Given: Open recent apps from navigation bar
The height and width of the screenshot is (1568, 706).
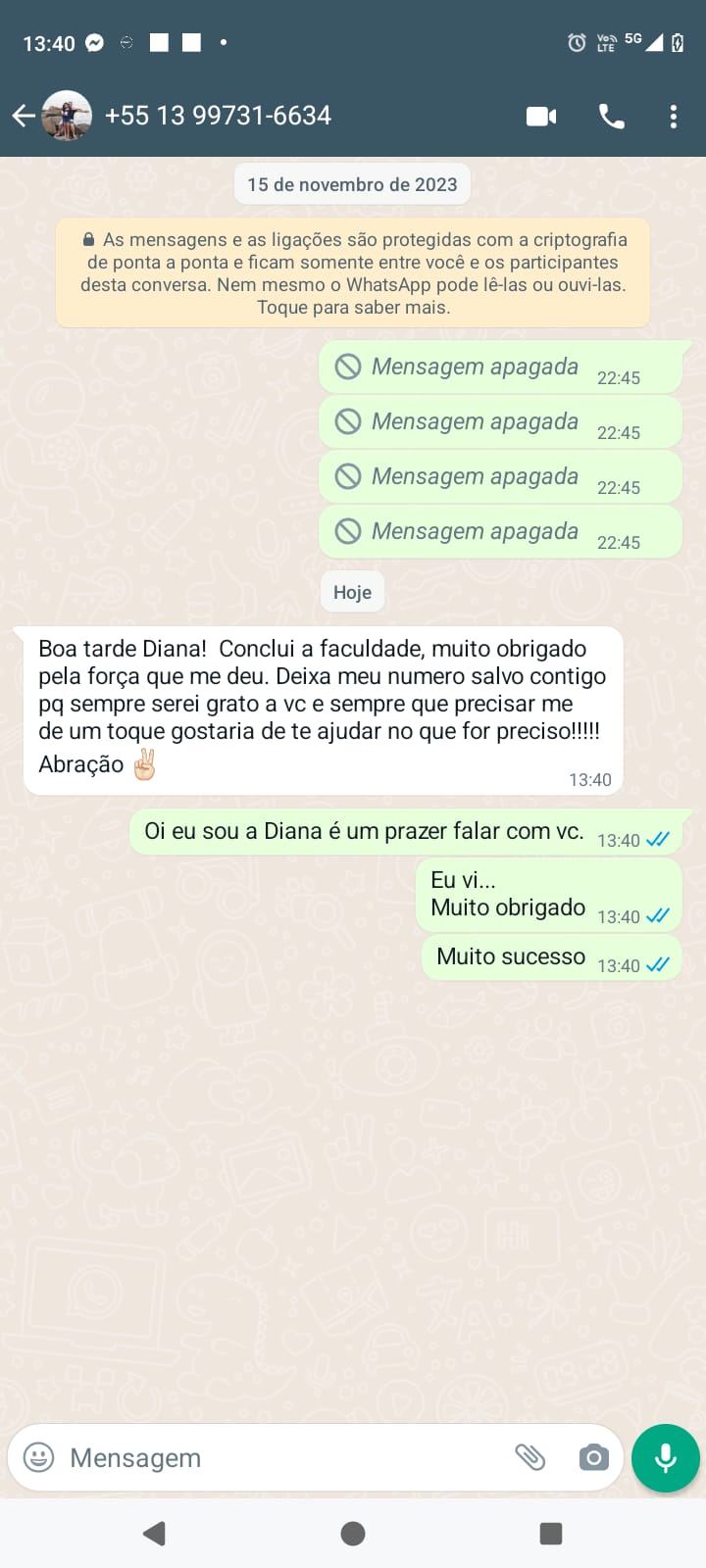Looking at the screenshot, I should (x=551, y=1534).
